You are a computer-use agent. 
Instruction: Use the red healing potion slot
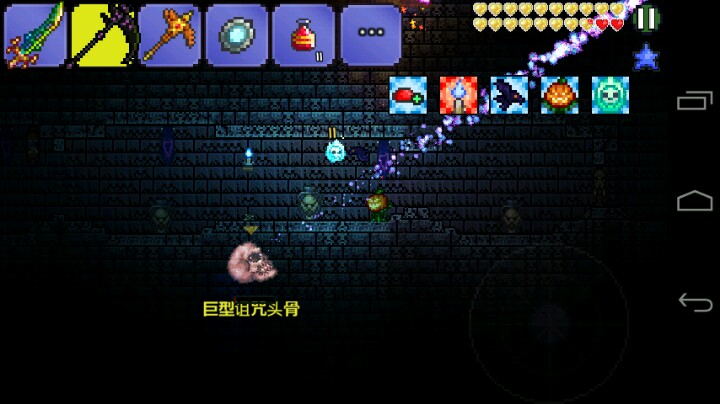303,34
